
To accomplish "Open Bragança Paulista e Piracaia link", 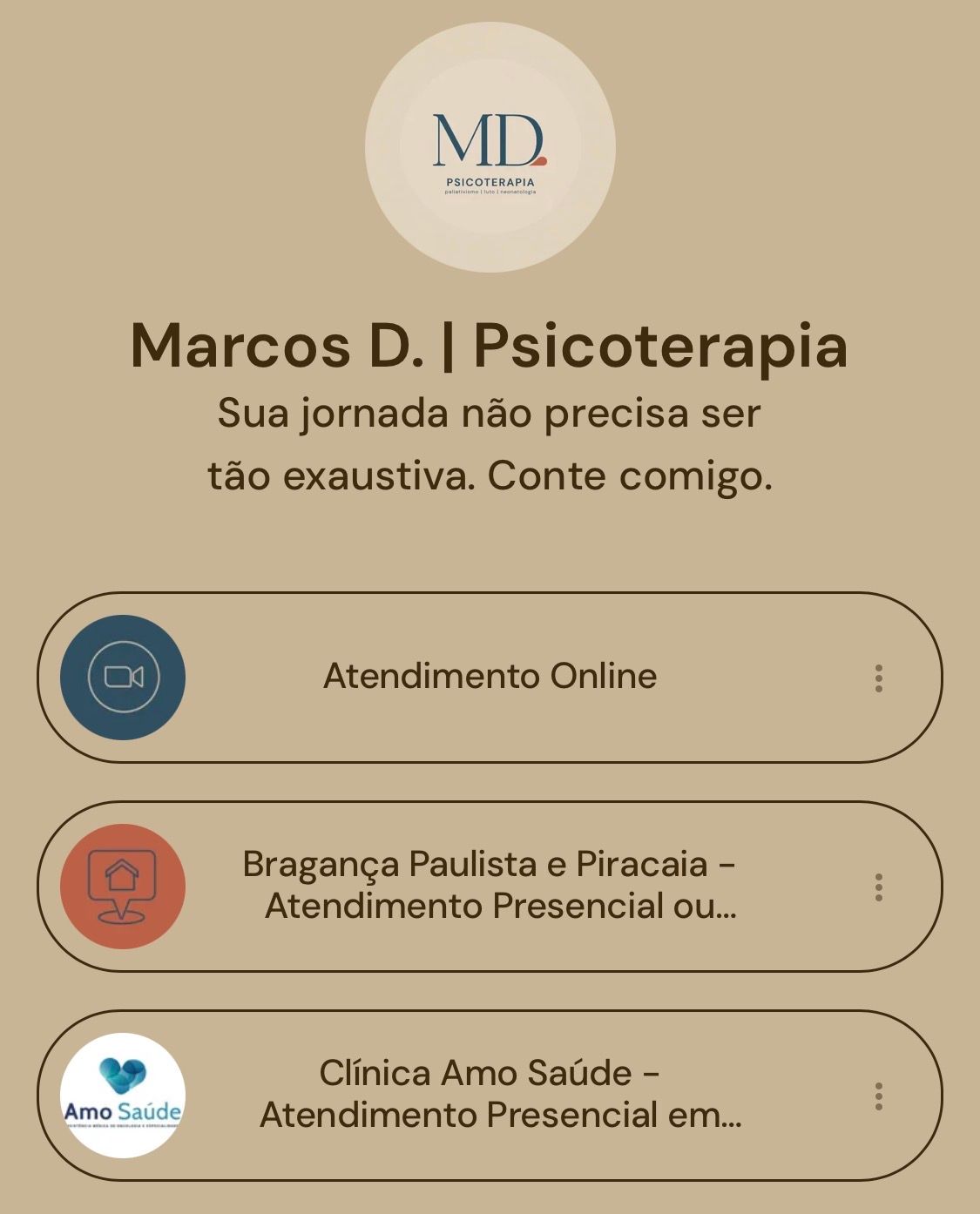I will pyautogui.click(x=490, y=885).
